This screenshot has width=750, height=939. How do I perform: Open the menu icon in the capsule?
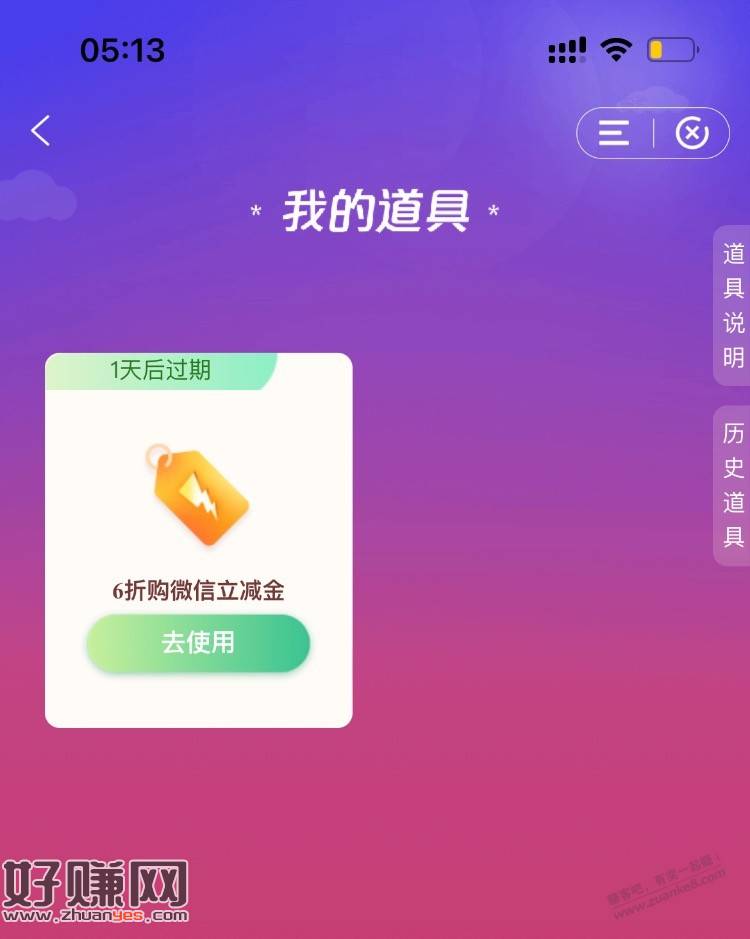point(614,133)
